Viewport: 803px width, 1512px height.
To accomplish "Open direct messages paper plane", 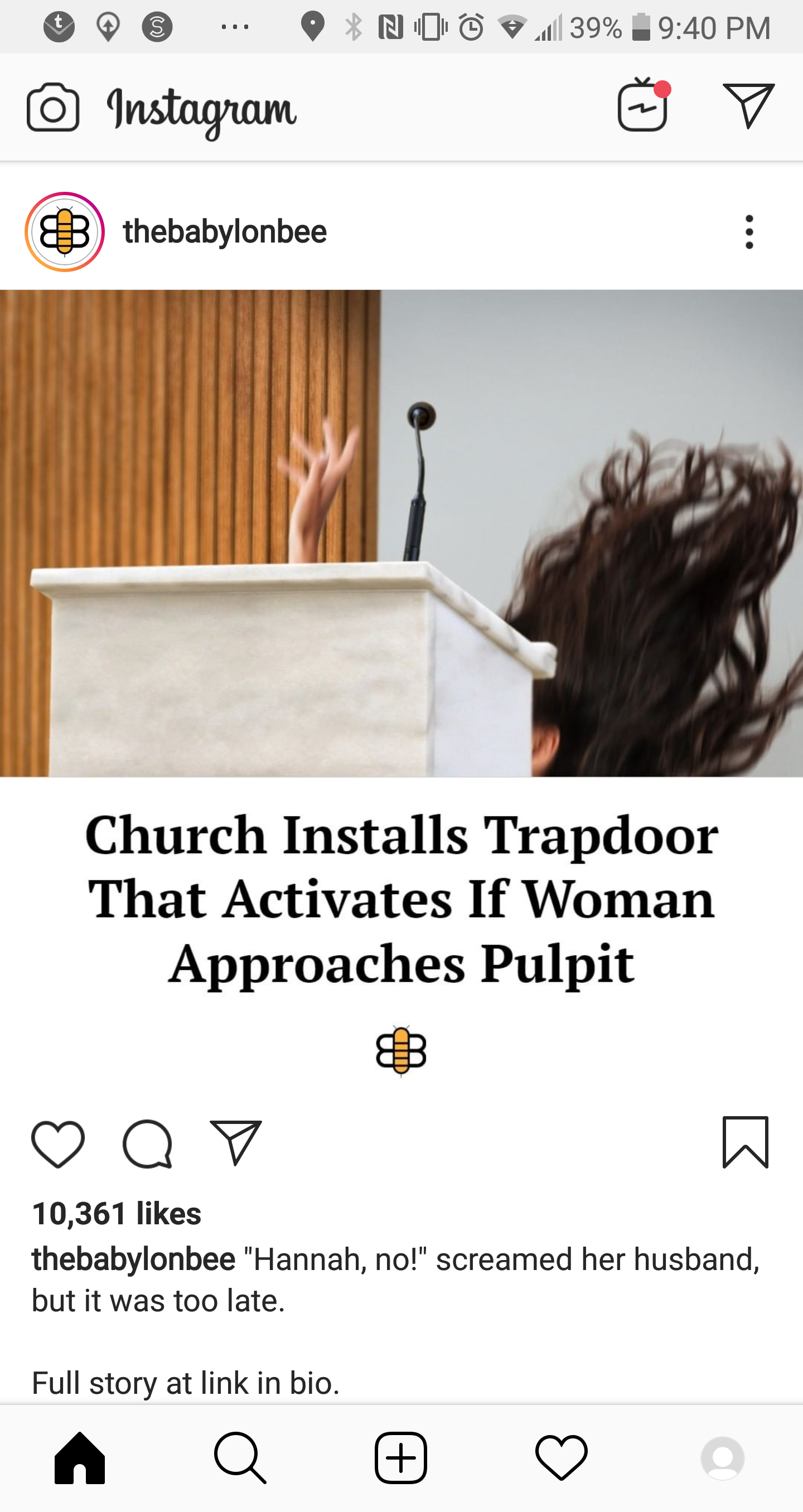I will coord(748,106).
